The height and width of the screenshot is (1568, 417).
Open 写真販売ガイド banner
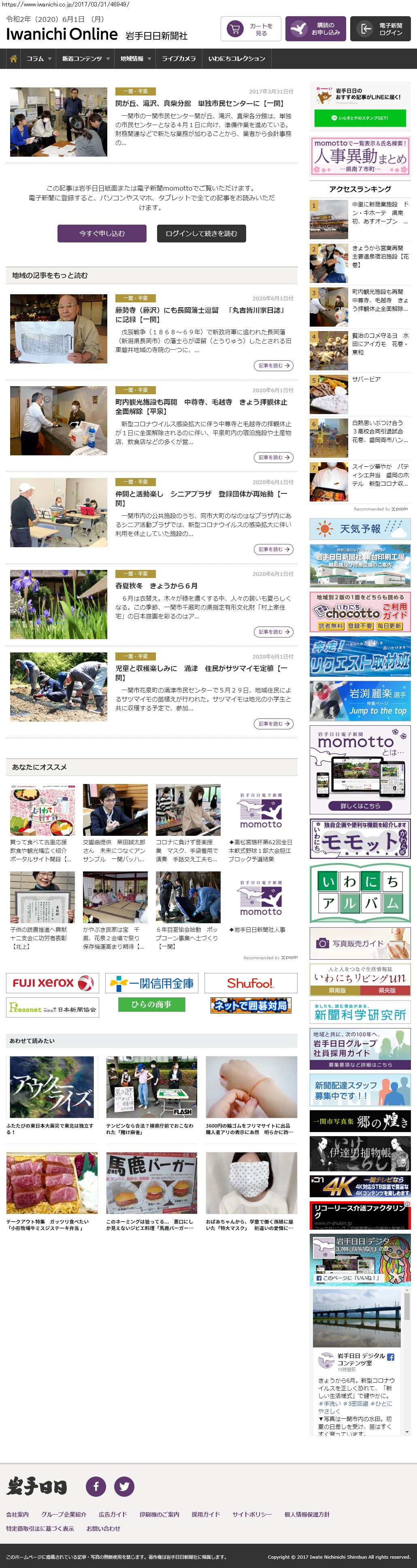pos(360,943)
